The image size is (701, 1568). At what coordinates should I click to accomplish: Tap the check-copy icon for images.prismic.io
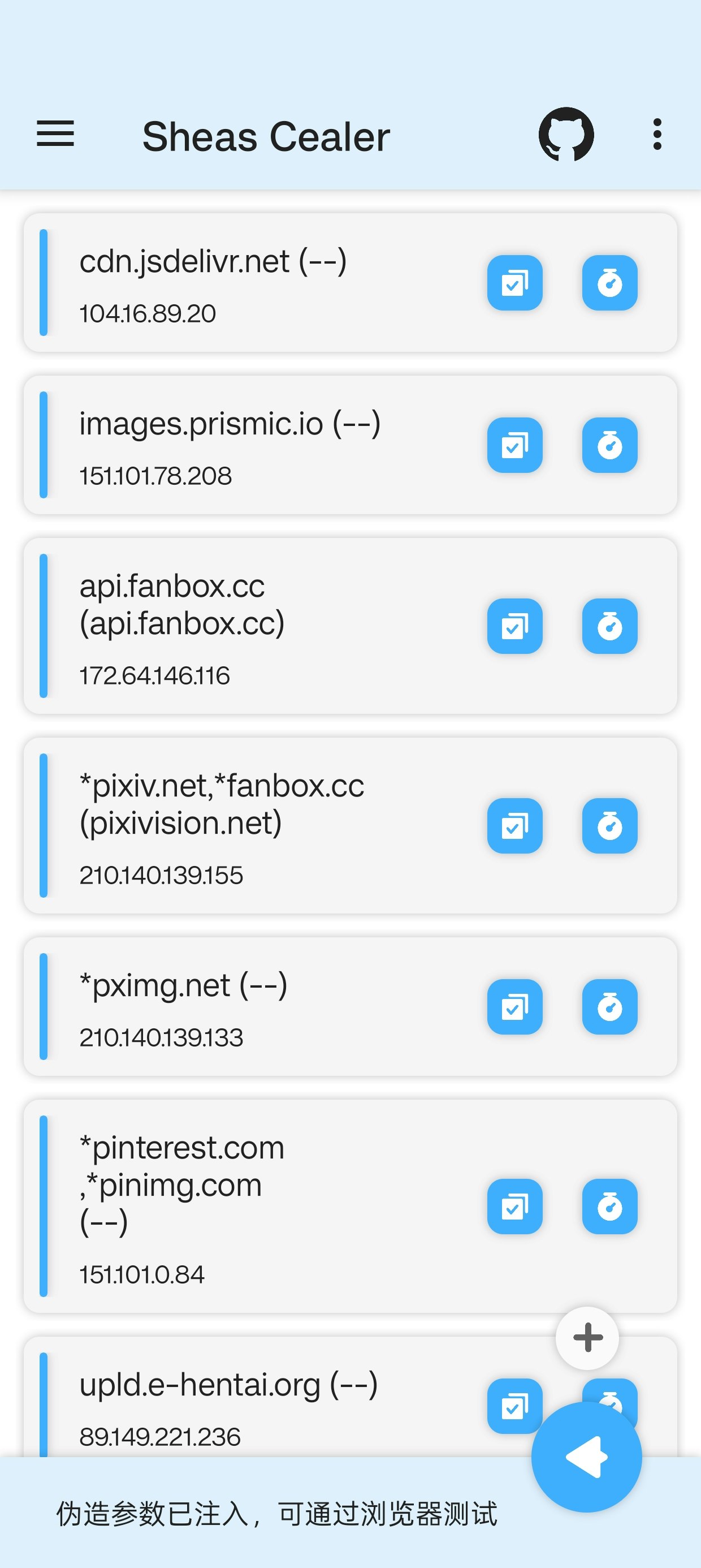point(514,445)
